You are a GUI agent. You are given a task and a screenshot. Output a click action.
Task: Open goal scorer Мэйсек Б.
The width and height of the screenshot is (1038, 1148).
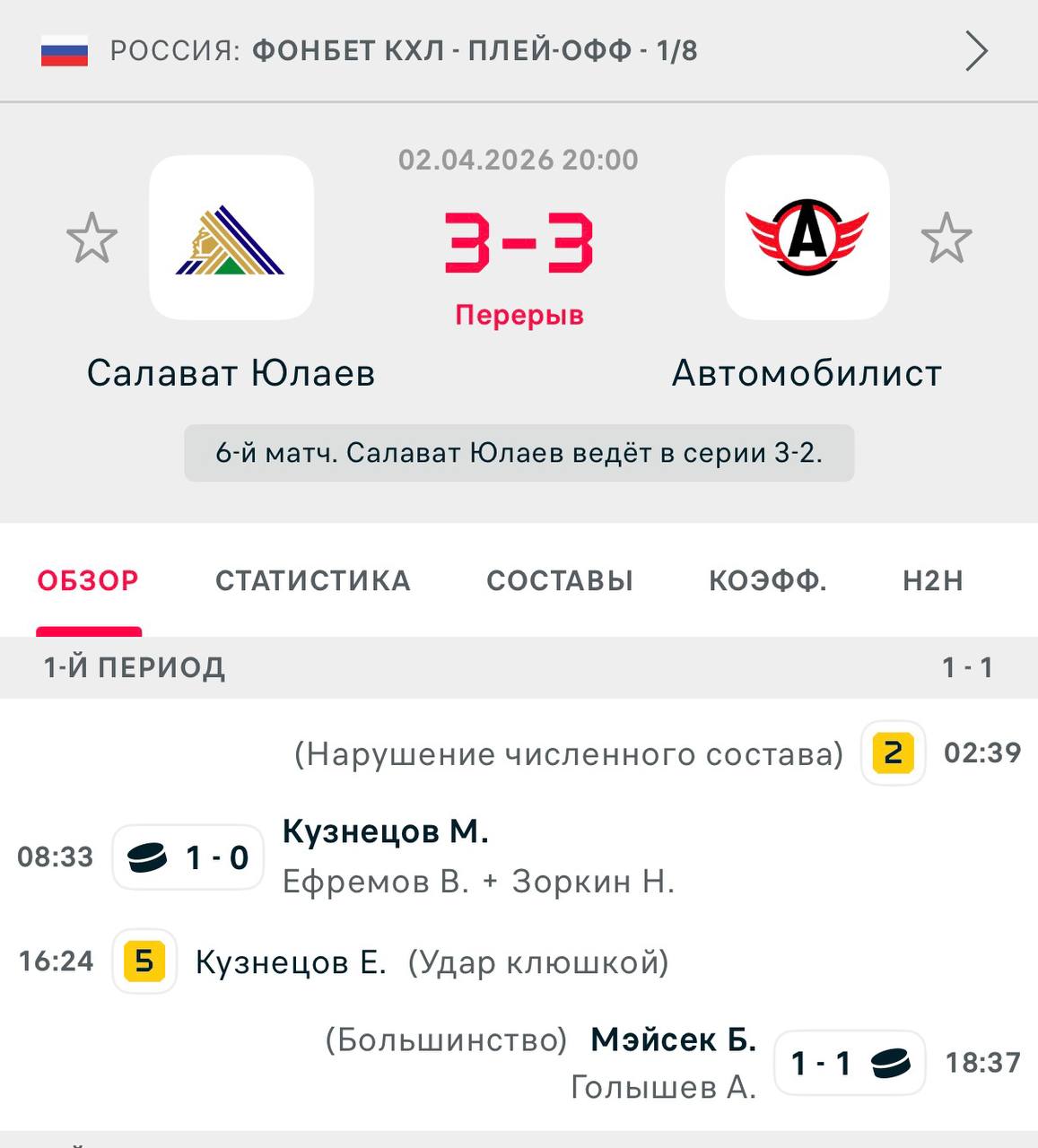click(673, 1040)
